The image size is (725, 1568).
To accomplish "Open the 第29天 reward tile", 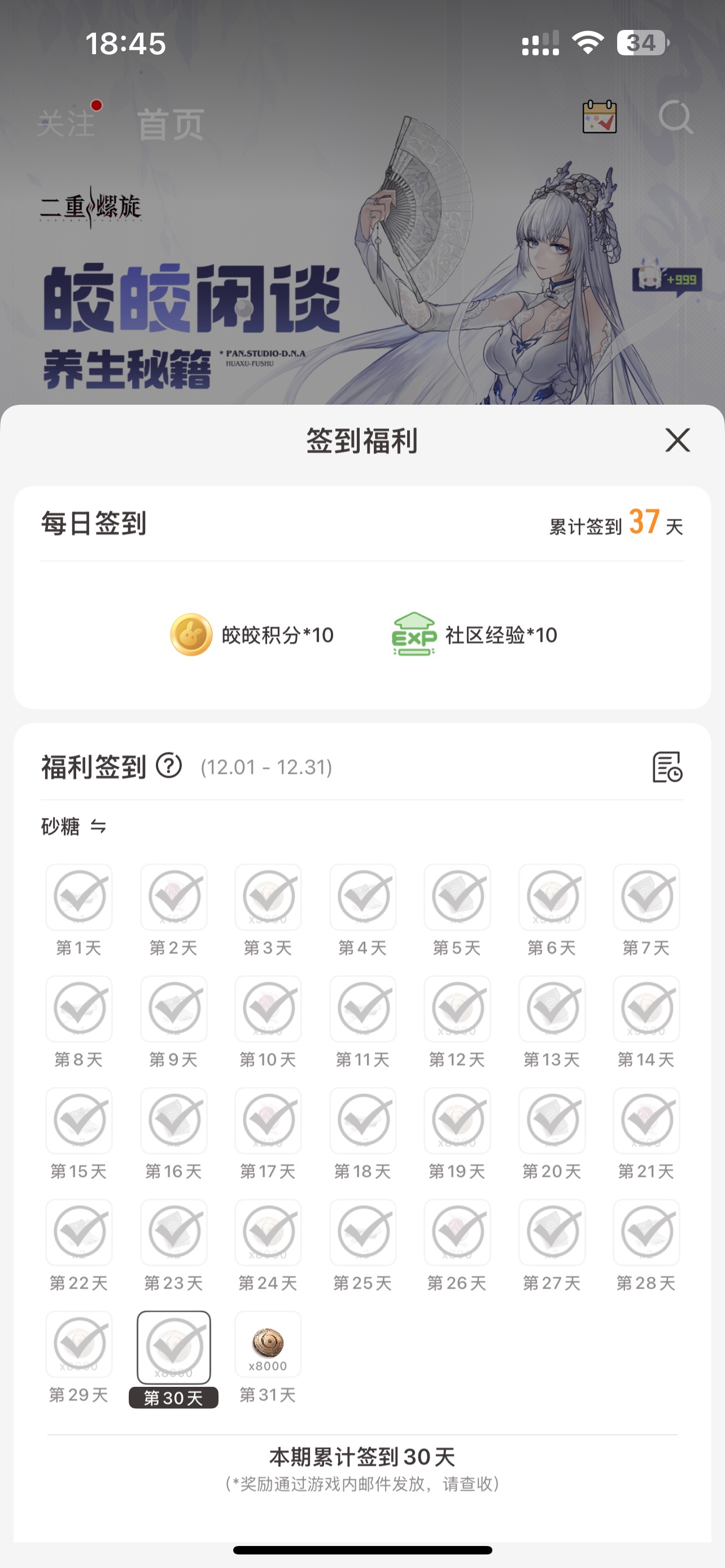I will tap(79, 1343).
